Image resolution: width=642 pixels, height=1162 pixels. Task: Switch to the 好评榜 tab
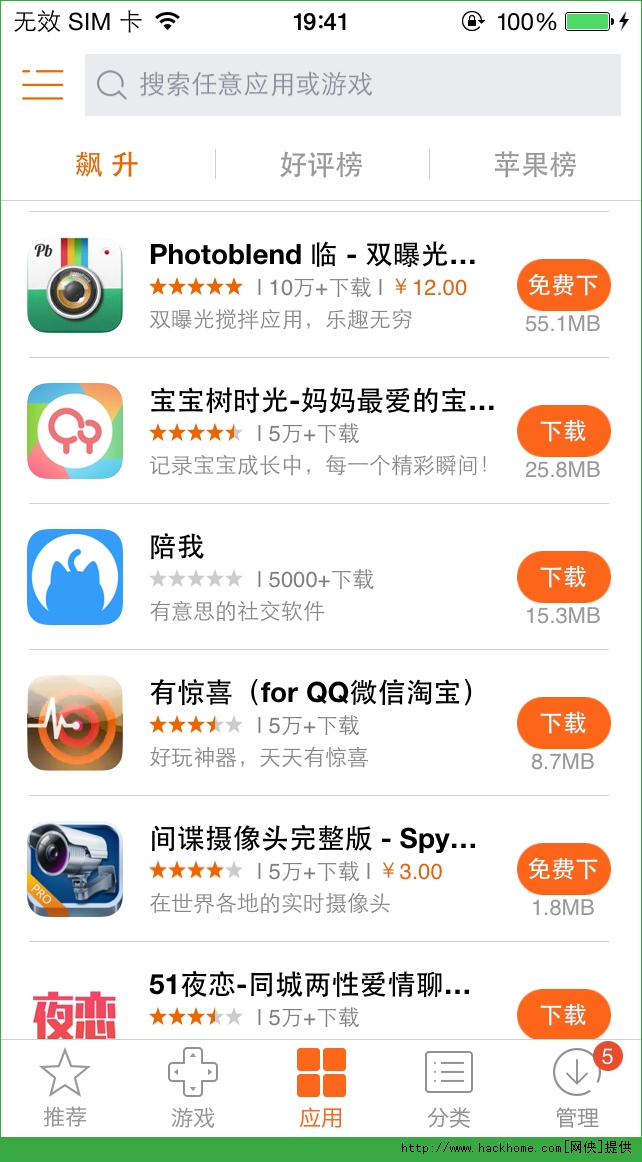[x=321, y=165]
